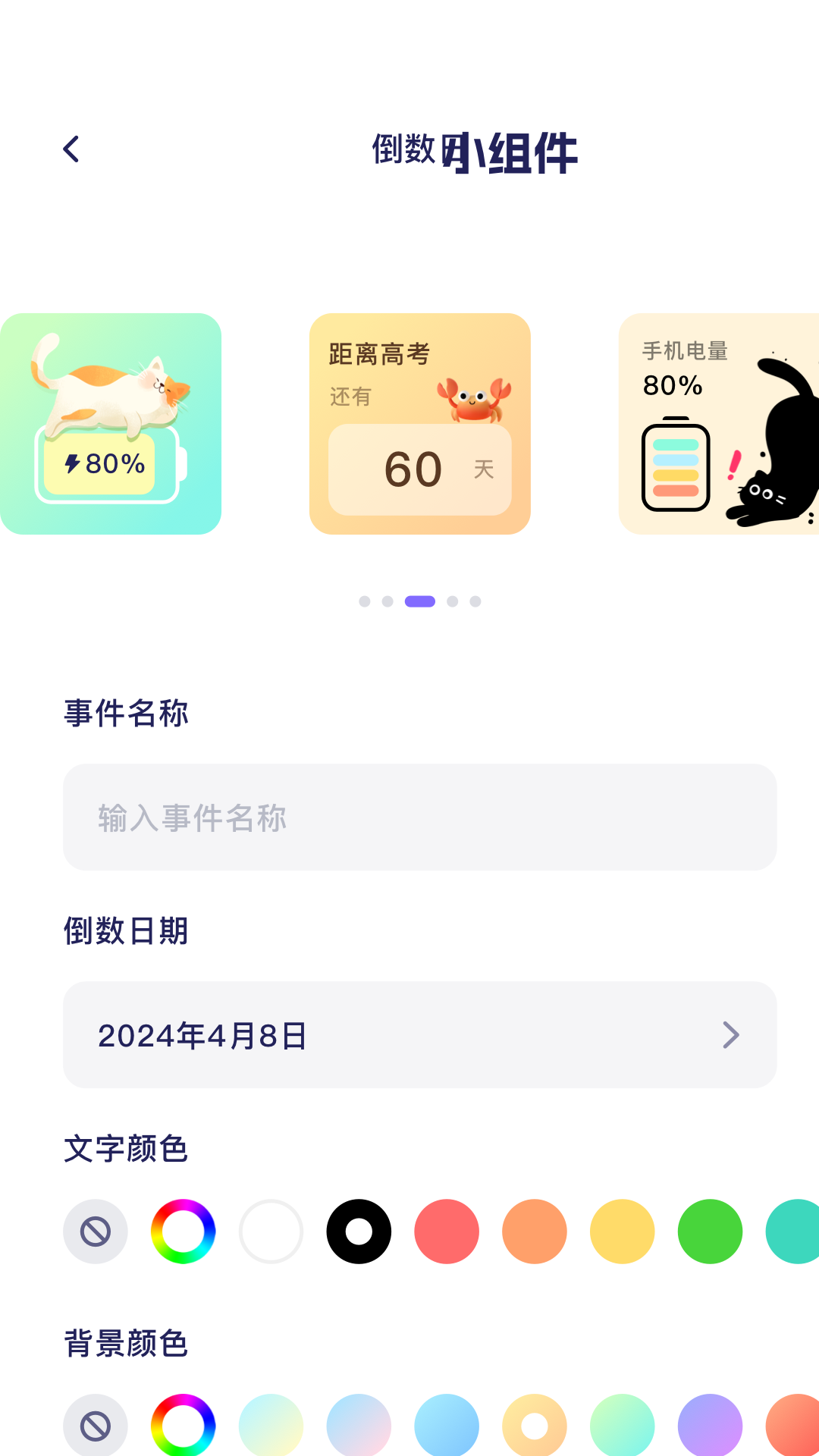Tap the back arrow to go back
The height and width of the screenshot is (1456, 819).
tap(72, 149)
